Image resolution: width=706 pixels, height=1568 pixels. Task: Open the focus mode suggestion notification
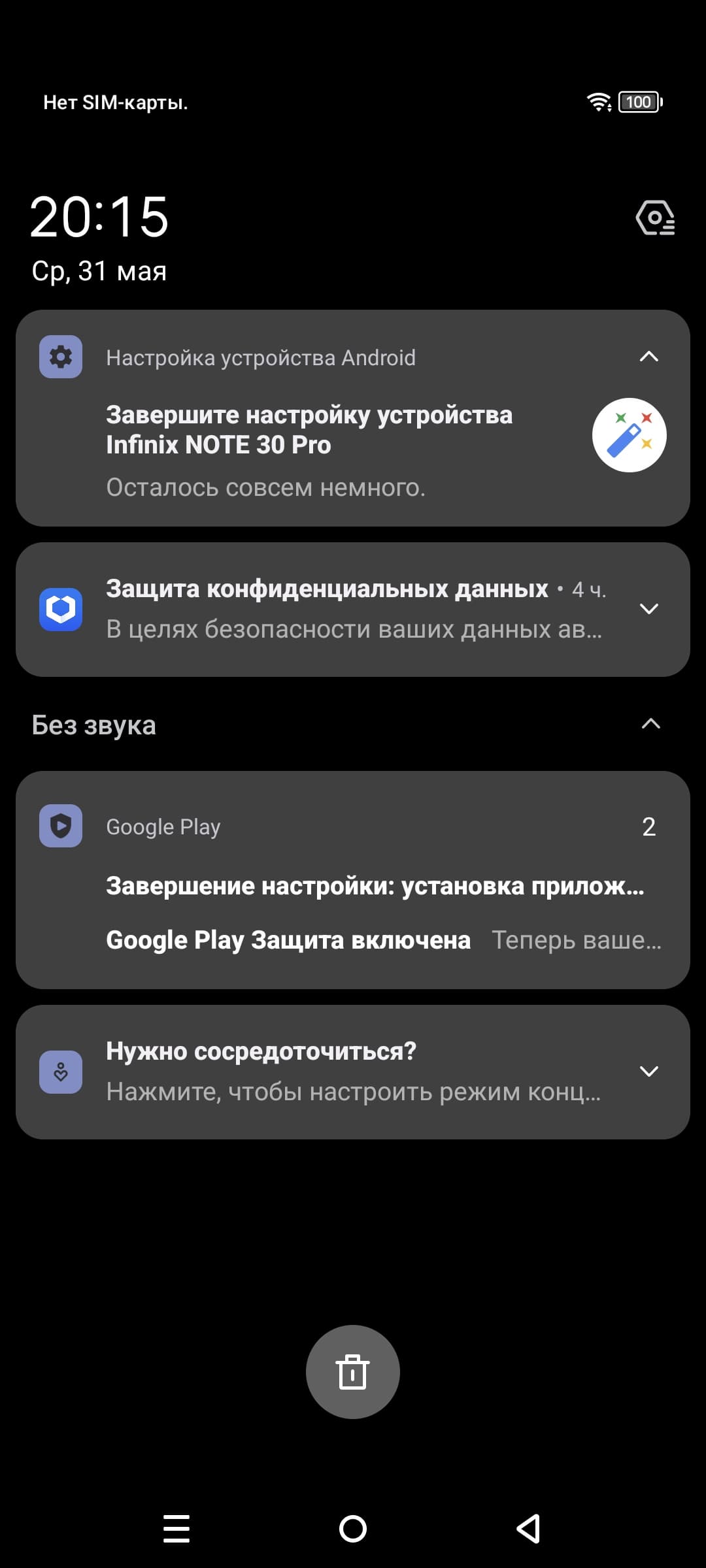click(353, 1071)
